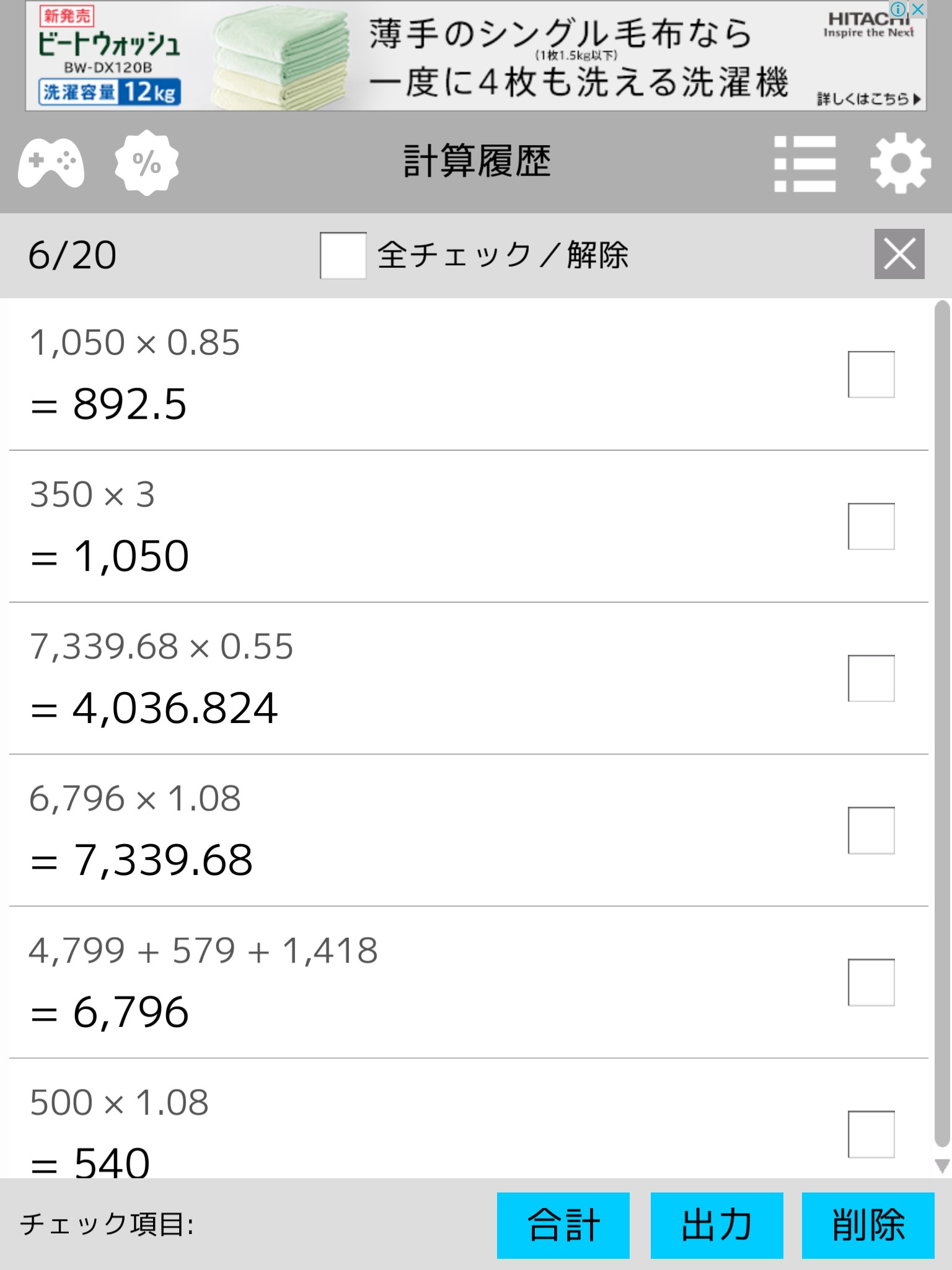
Task: Tap the 合計 total button
Action: (563, 1225)
